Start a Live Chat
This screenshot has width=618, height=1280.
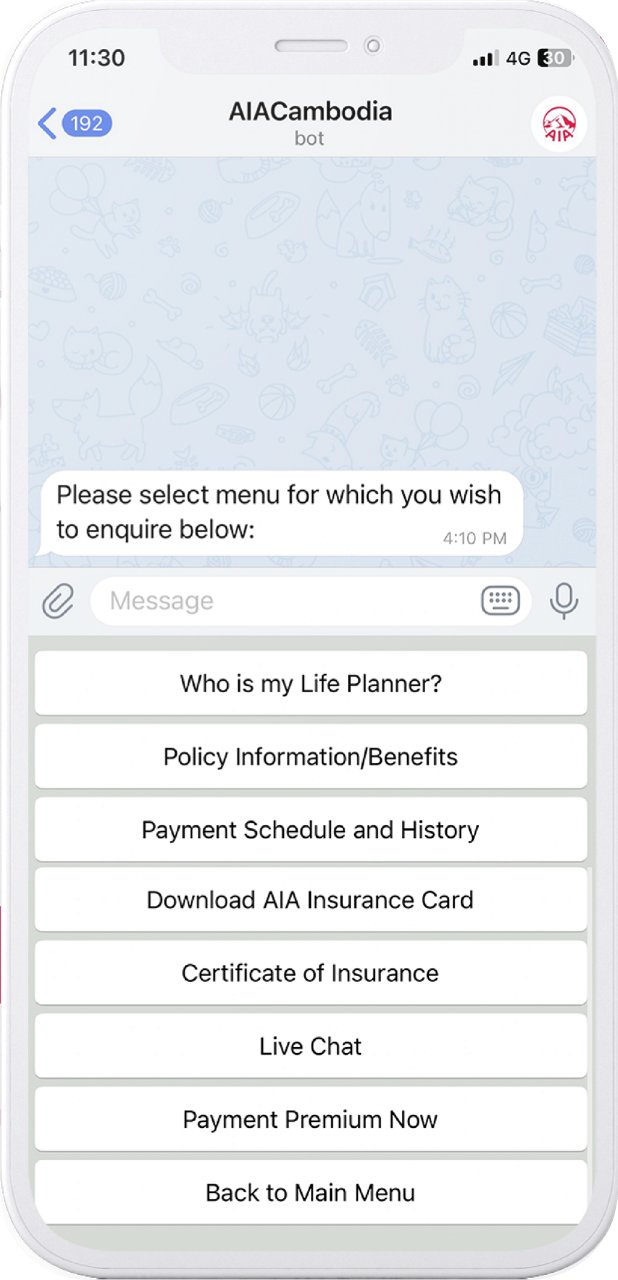point(310,1046)
